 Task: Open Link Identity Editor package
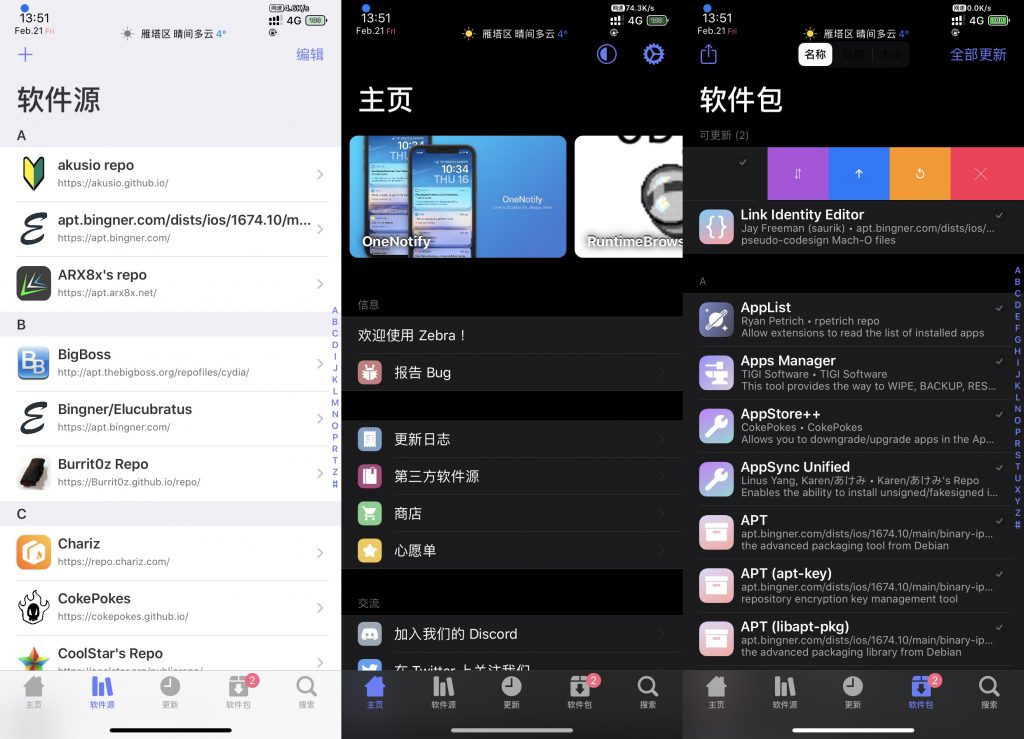click(x=850, y=226)
